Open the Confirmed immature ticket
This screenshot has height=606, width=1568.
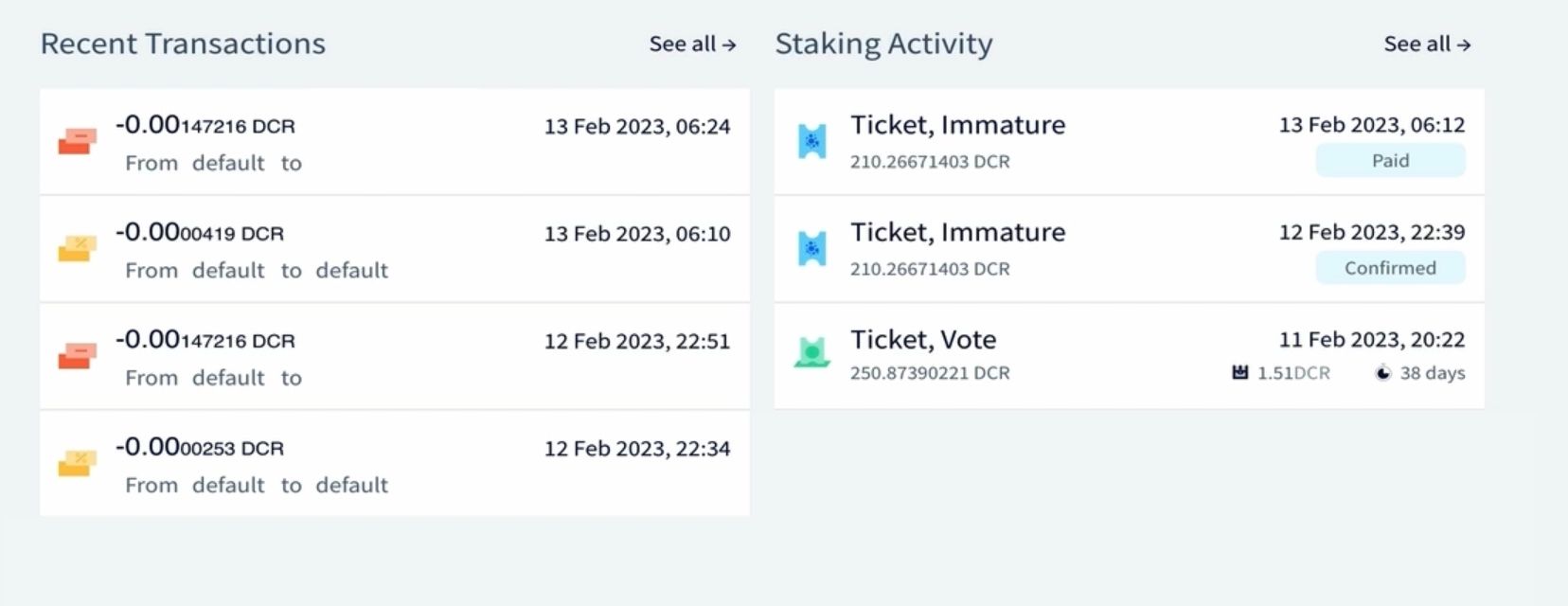click(x=1128, y=250)
